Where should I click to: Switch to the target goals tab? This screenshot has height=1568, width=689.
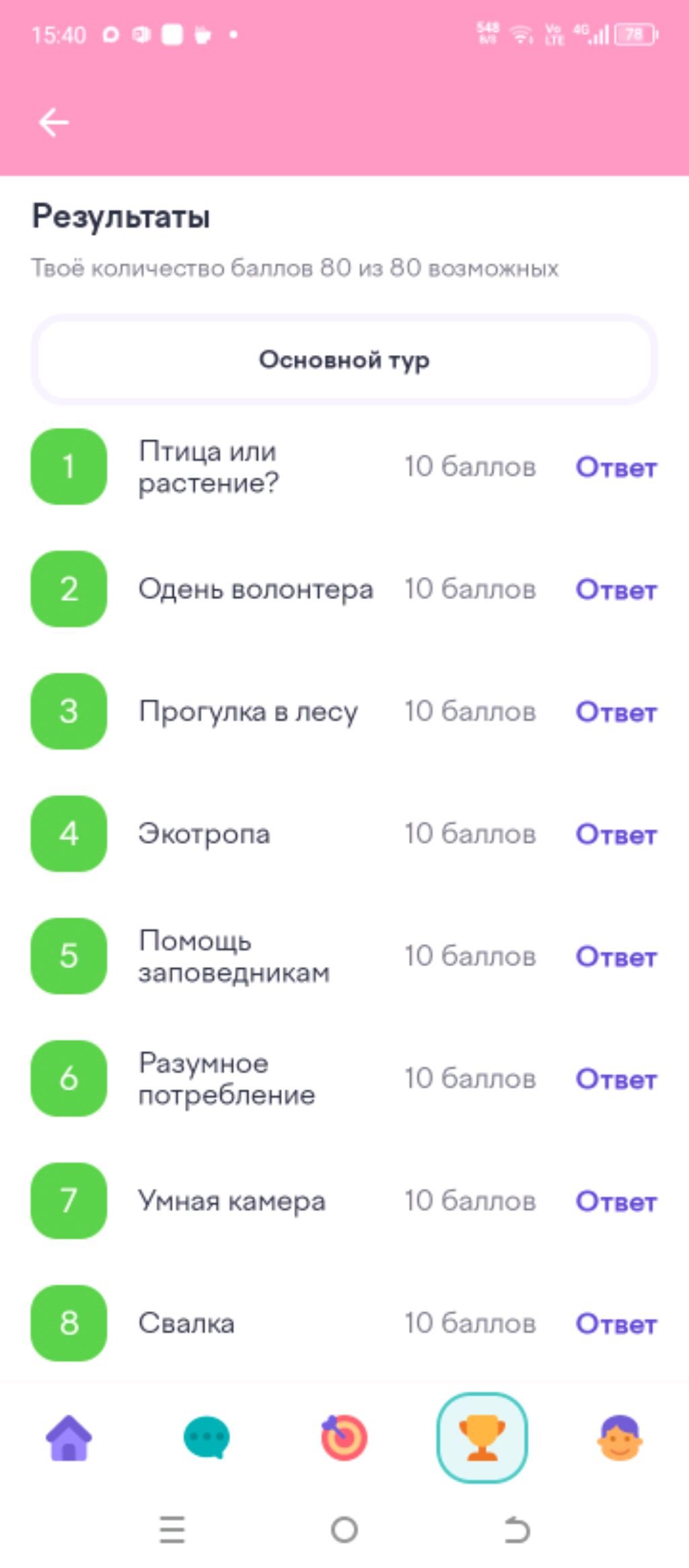click(344, 1438)
